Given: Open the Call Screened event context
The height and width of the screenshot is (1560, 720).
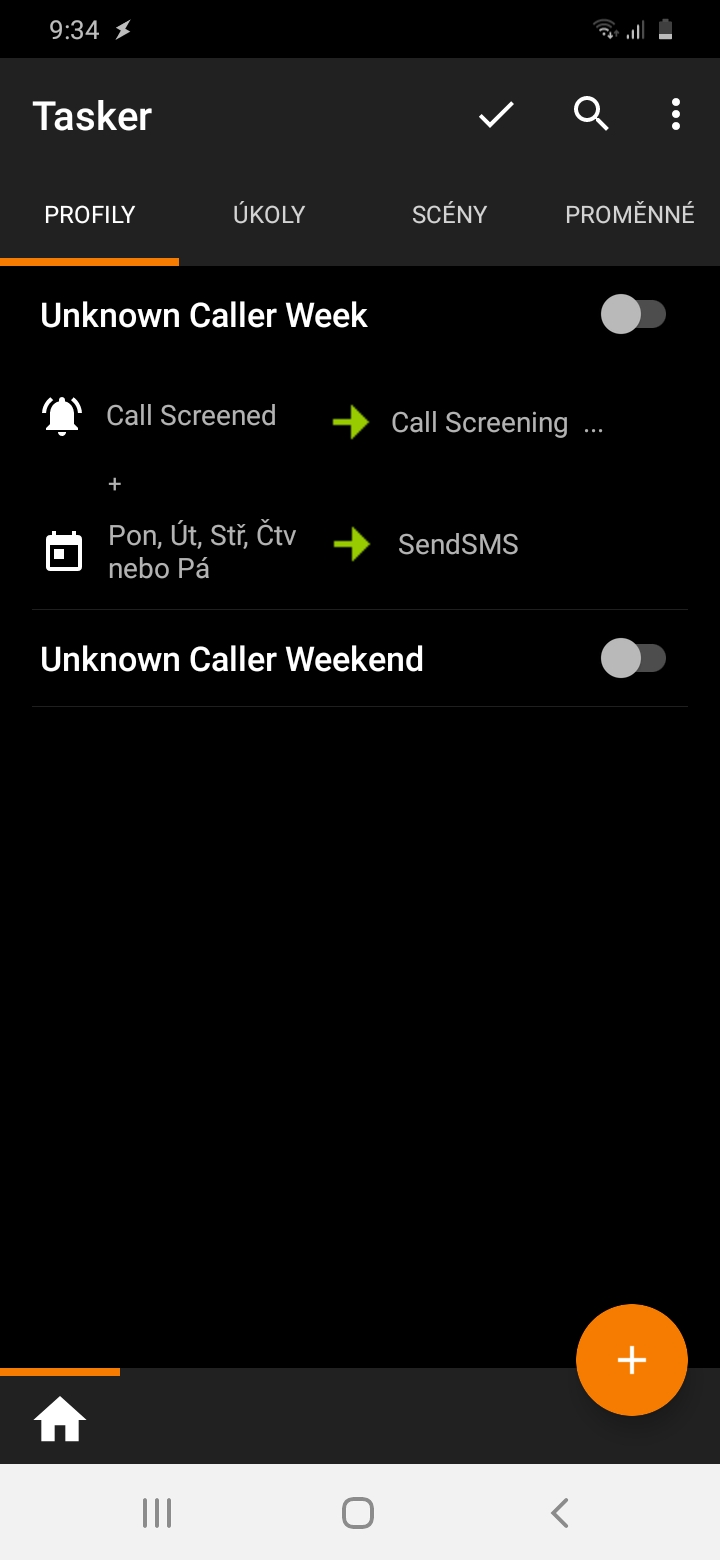Looking at the screenshot, I should tap(190, 416).
